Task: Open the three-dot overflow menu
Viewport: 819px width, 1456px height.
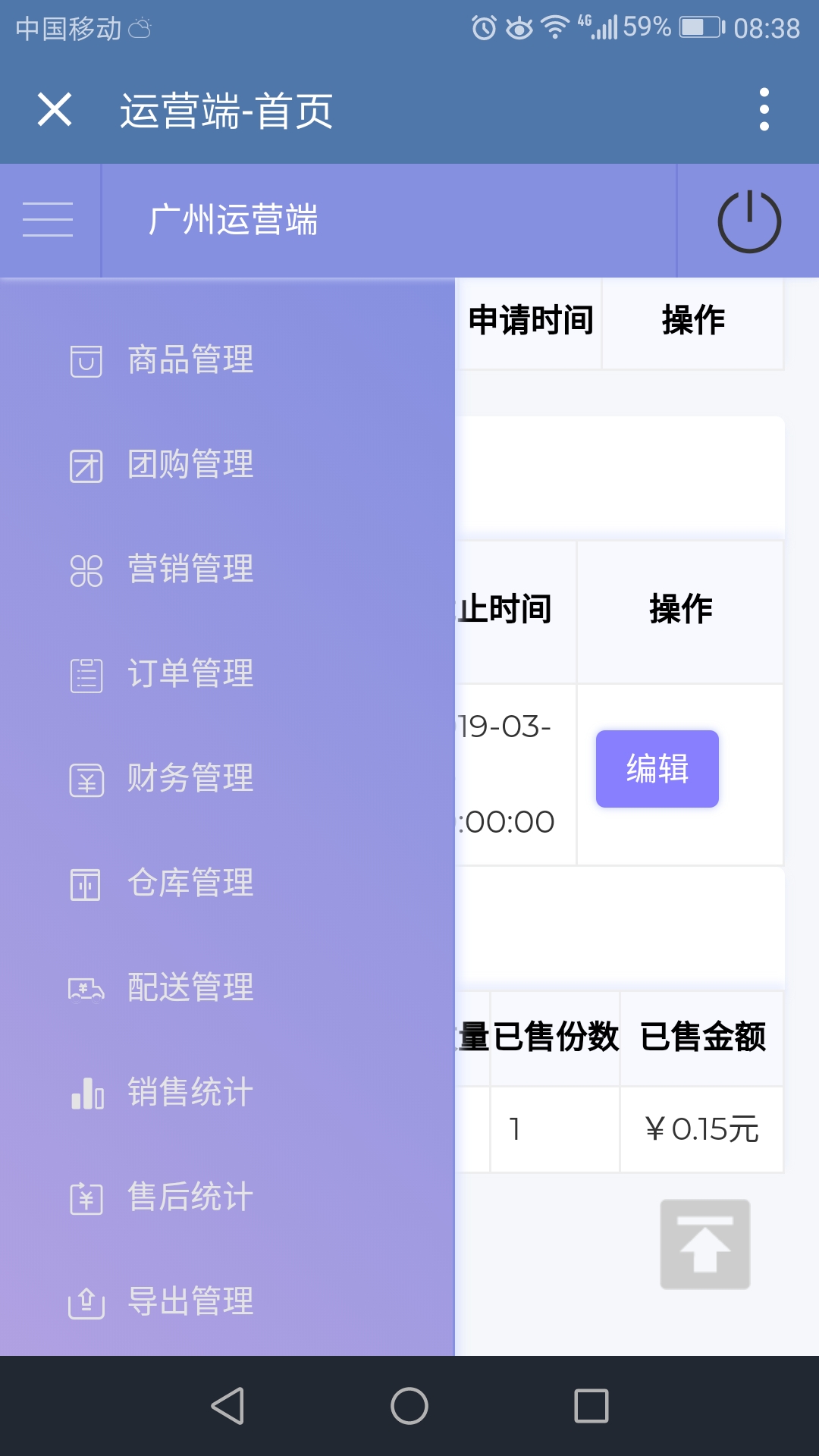Action: point(764,110)
